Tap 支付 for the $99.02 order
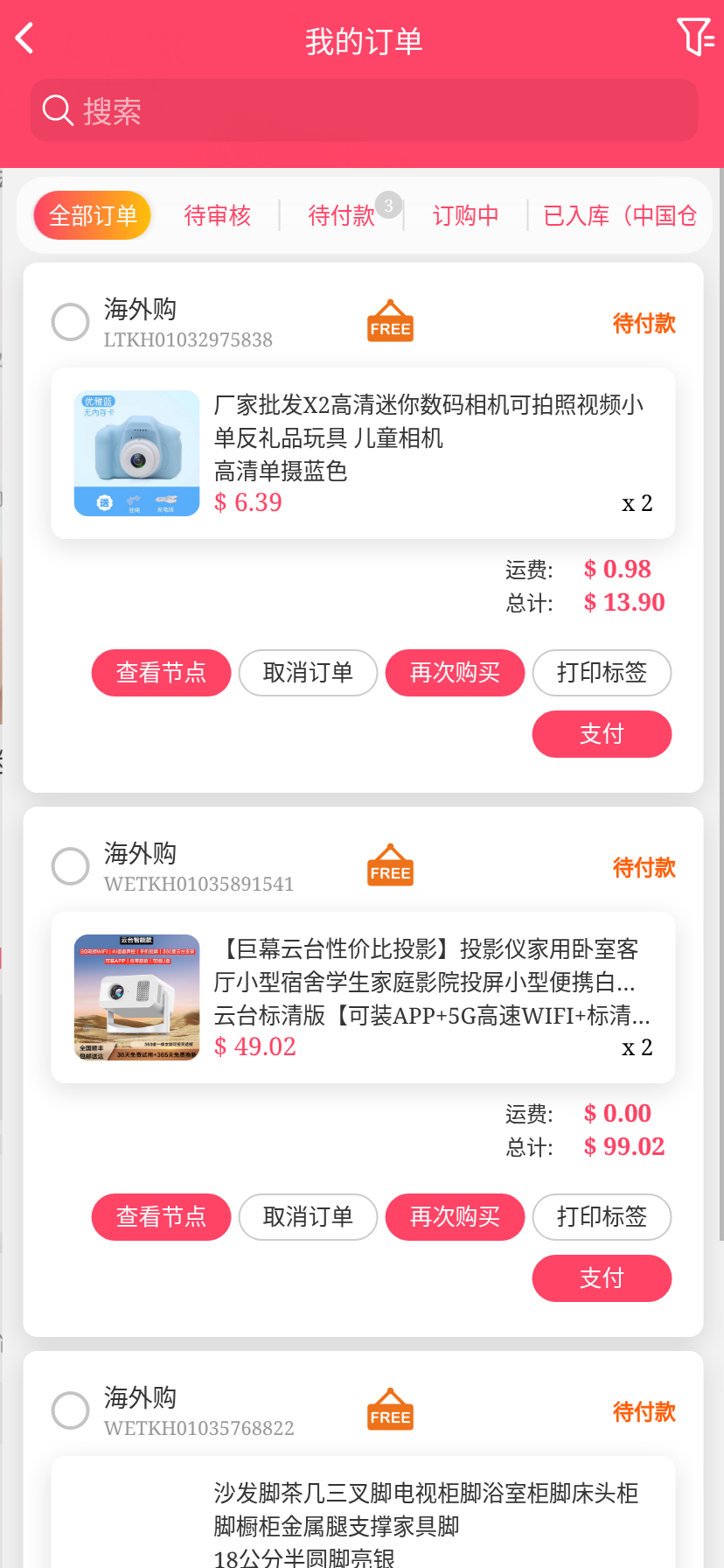The height and width of the screenshot is (1568, 724). pyautogui.click(x=602, y=1278)
